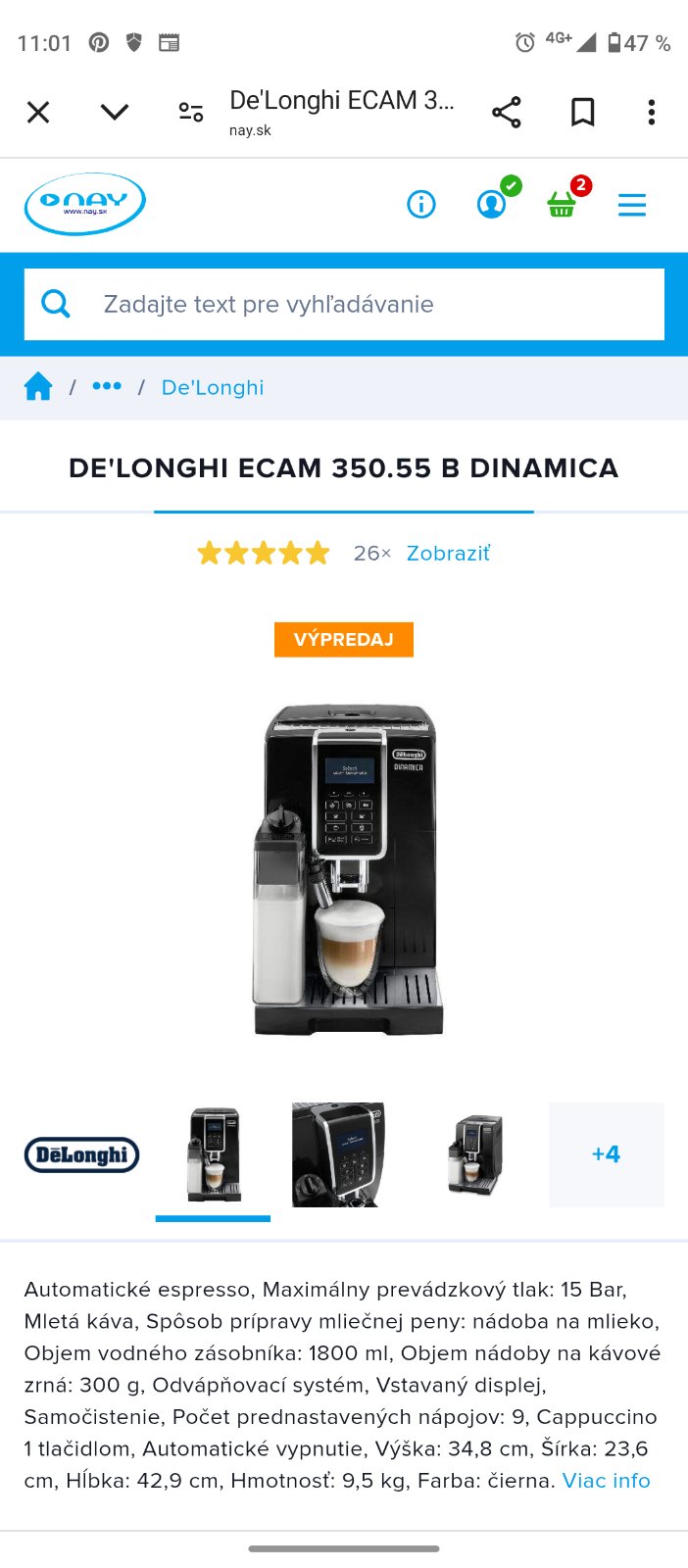Minimize the tab with the down chevron
Screen dimensions: 688x1568
115,113
